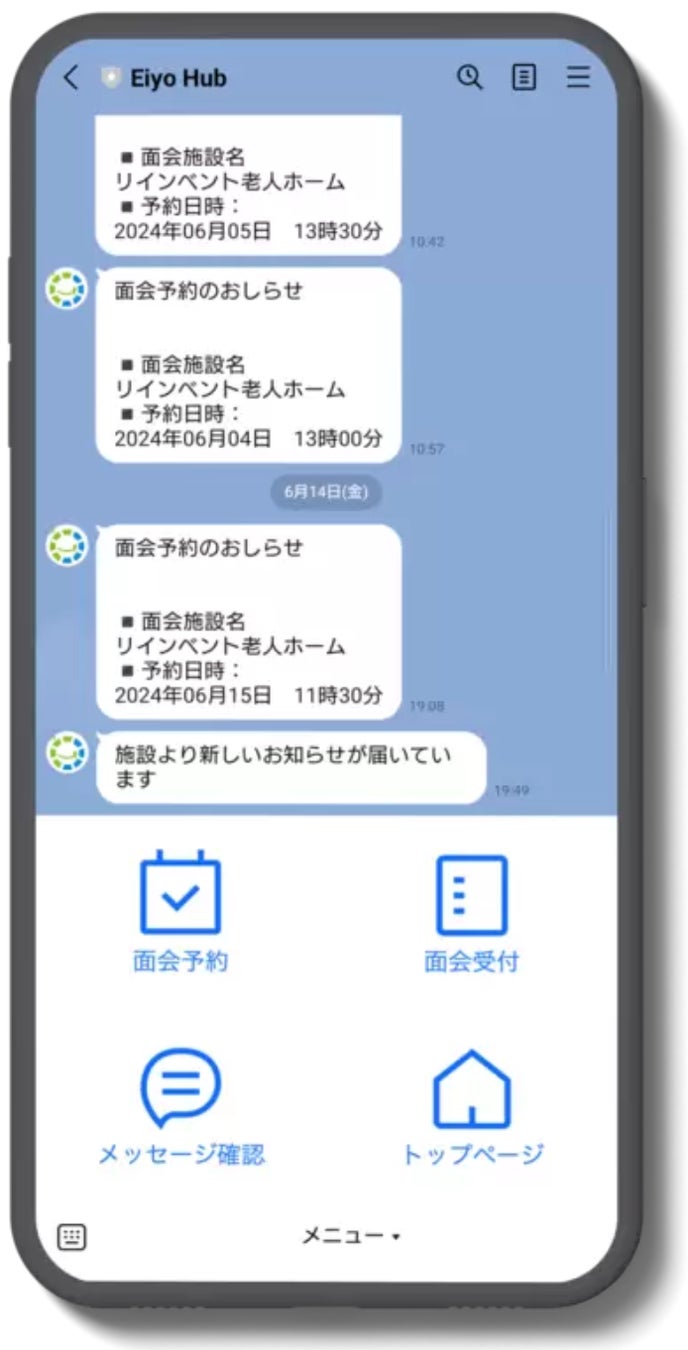This screenshot has height=1350, width=688.
Task: Open 面会予約 from the rich menu
Action: 180,912
